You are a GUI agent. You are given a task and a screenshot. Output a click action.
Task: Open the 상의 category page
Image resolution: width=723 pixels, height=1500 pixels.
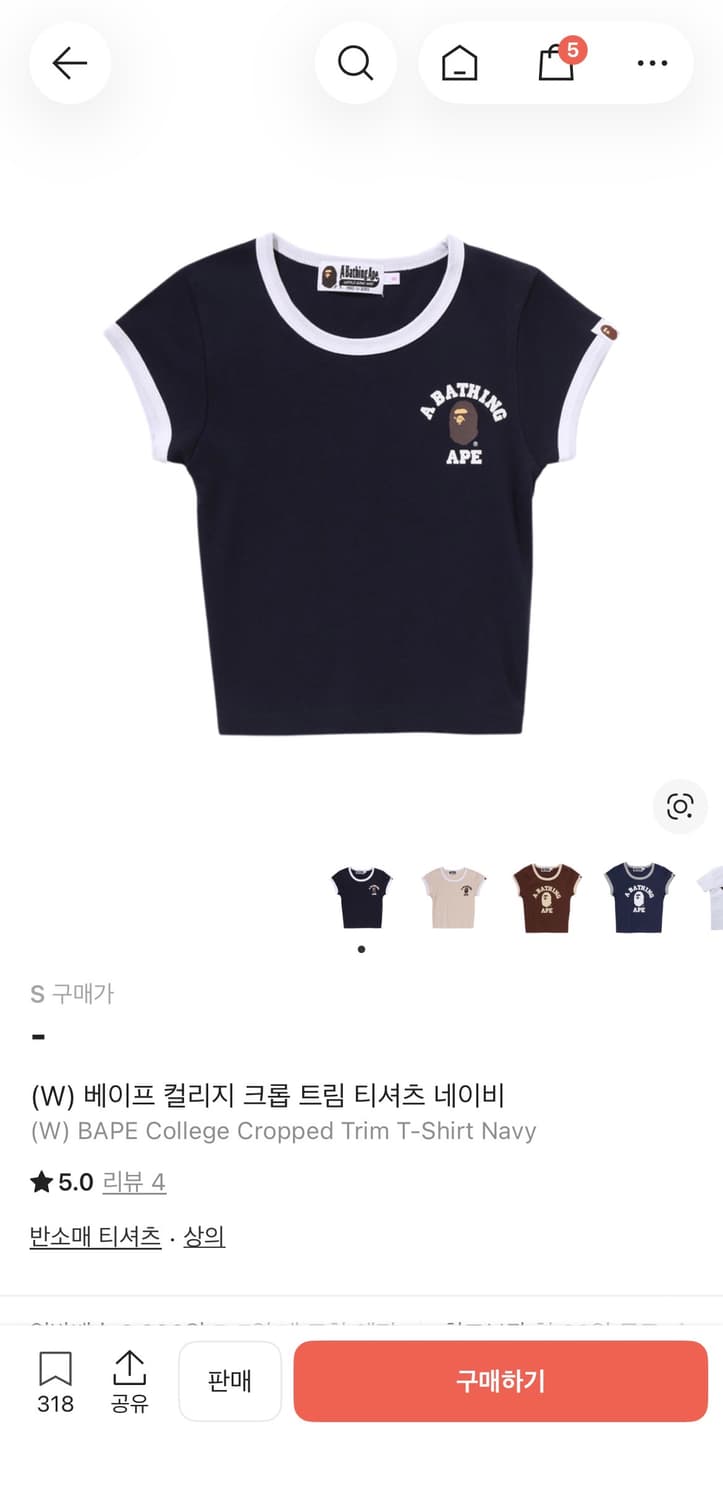203,1237
